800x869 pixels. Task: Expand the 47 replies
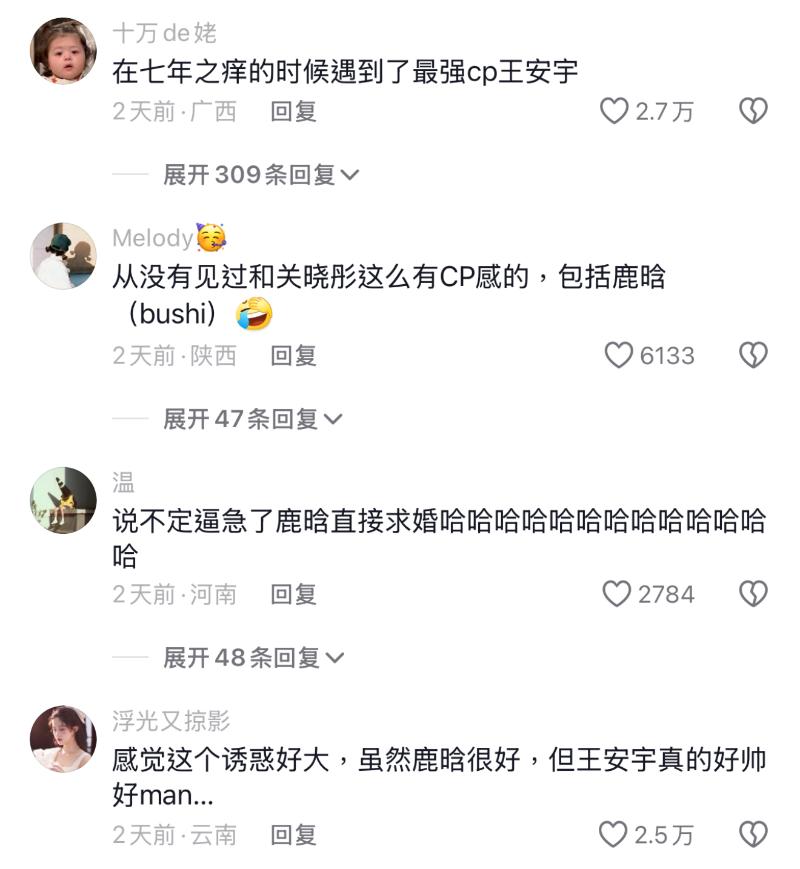[252, 419]
